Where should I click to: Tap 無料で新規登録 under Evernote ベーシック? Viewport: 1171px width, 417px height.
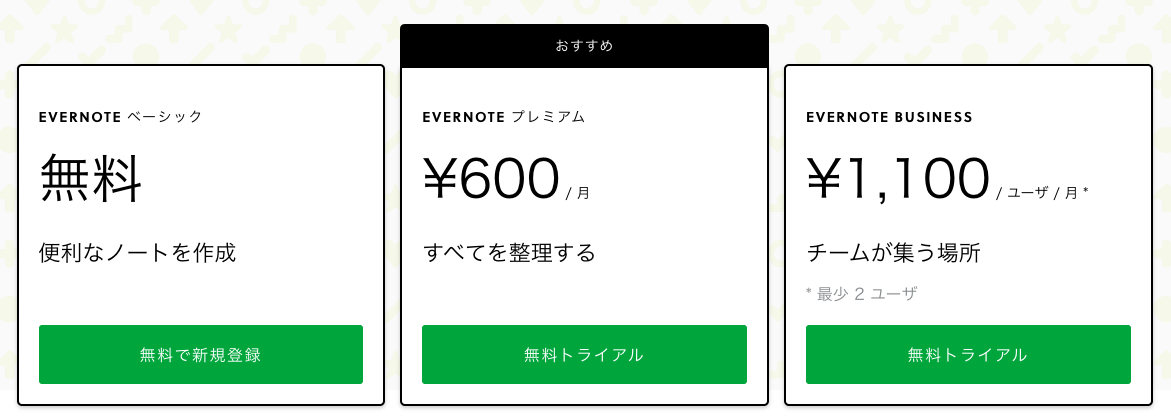click(x=201, y=354)
